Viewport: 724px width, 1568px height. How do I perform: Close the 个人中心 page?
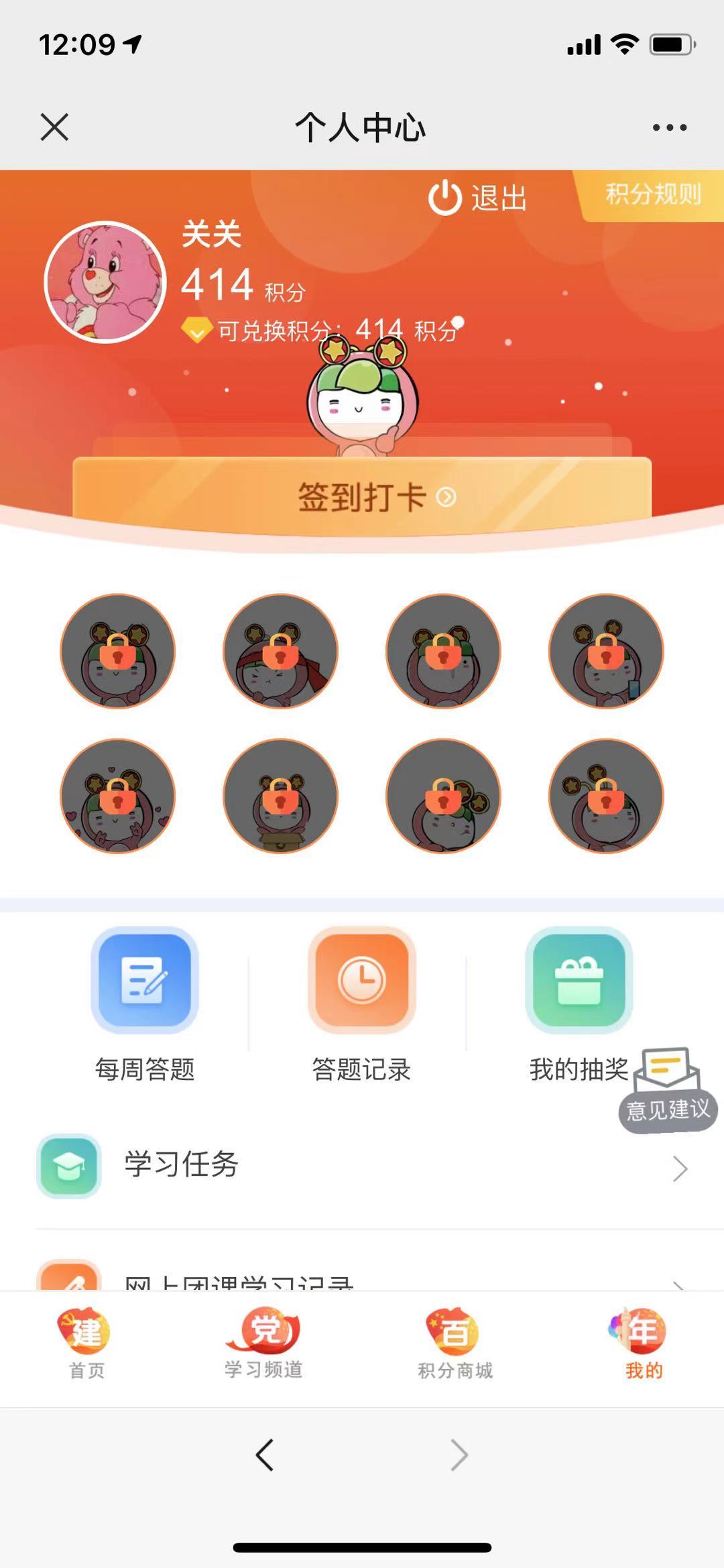tap(54, 127)
